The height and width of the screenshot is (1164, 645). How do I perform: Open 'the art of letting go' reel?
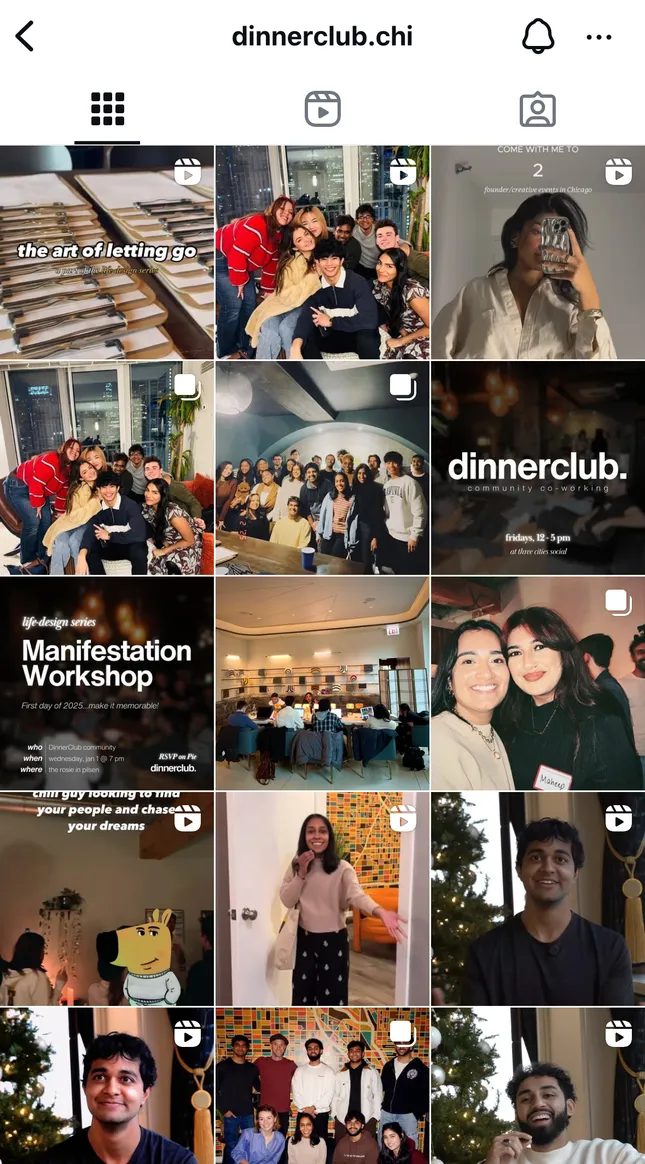(107, 252)
